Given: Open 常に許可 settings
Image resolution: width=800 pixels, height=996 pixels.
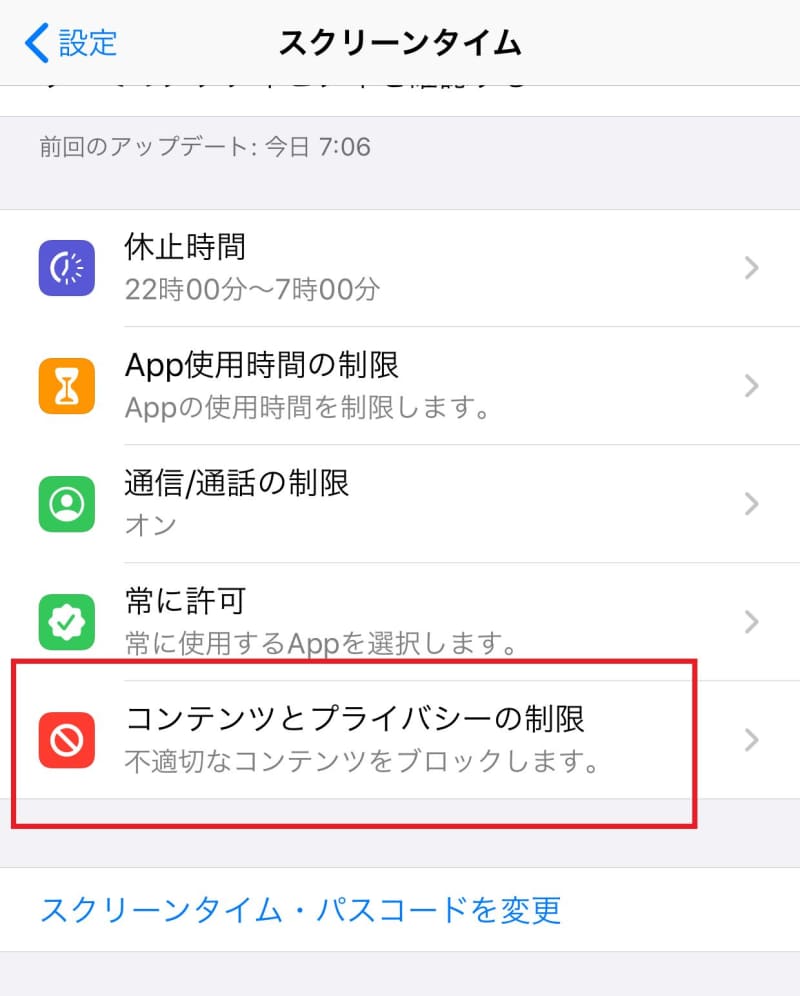Looking at the screenshot, I should tap(400, 621).
